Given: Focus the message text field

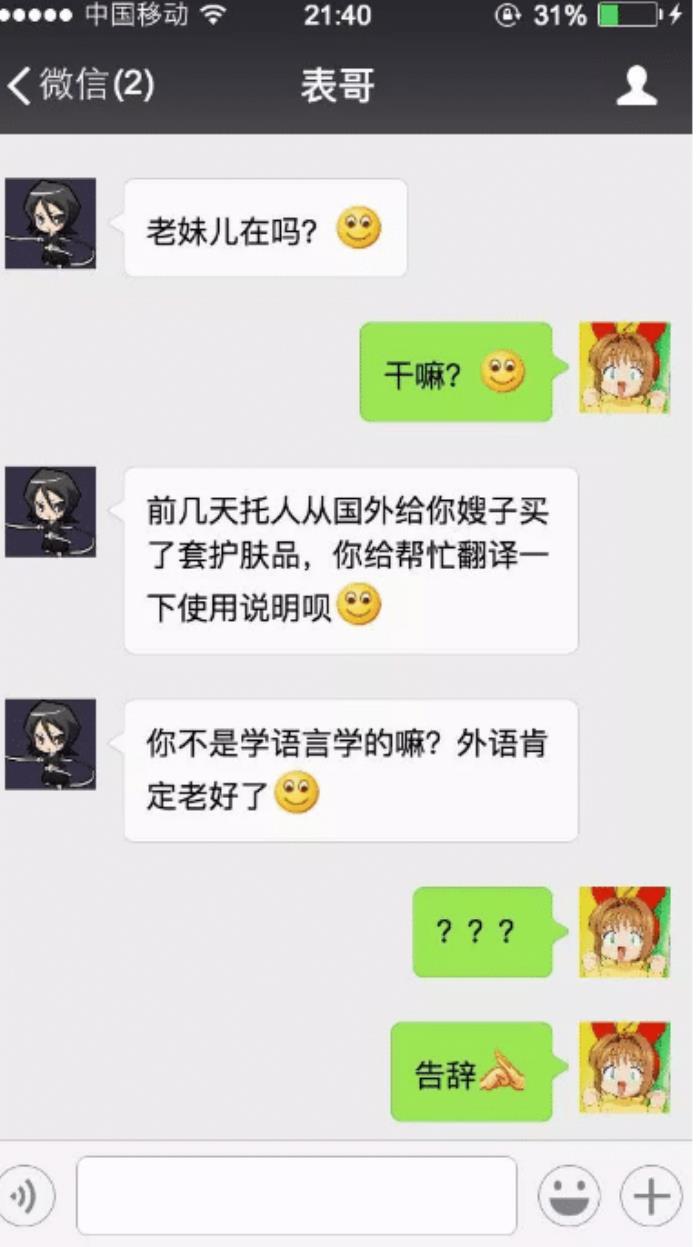Looking at the screenshot, I should (x=297, y=1196).
